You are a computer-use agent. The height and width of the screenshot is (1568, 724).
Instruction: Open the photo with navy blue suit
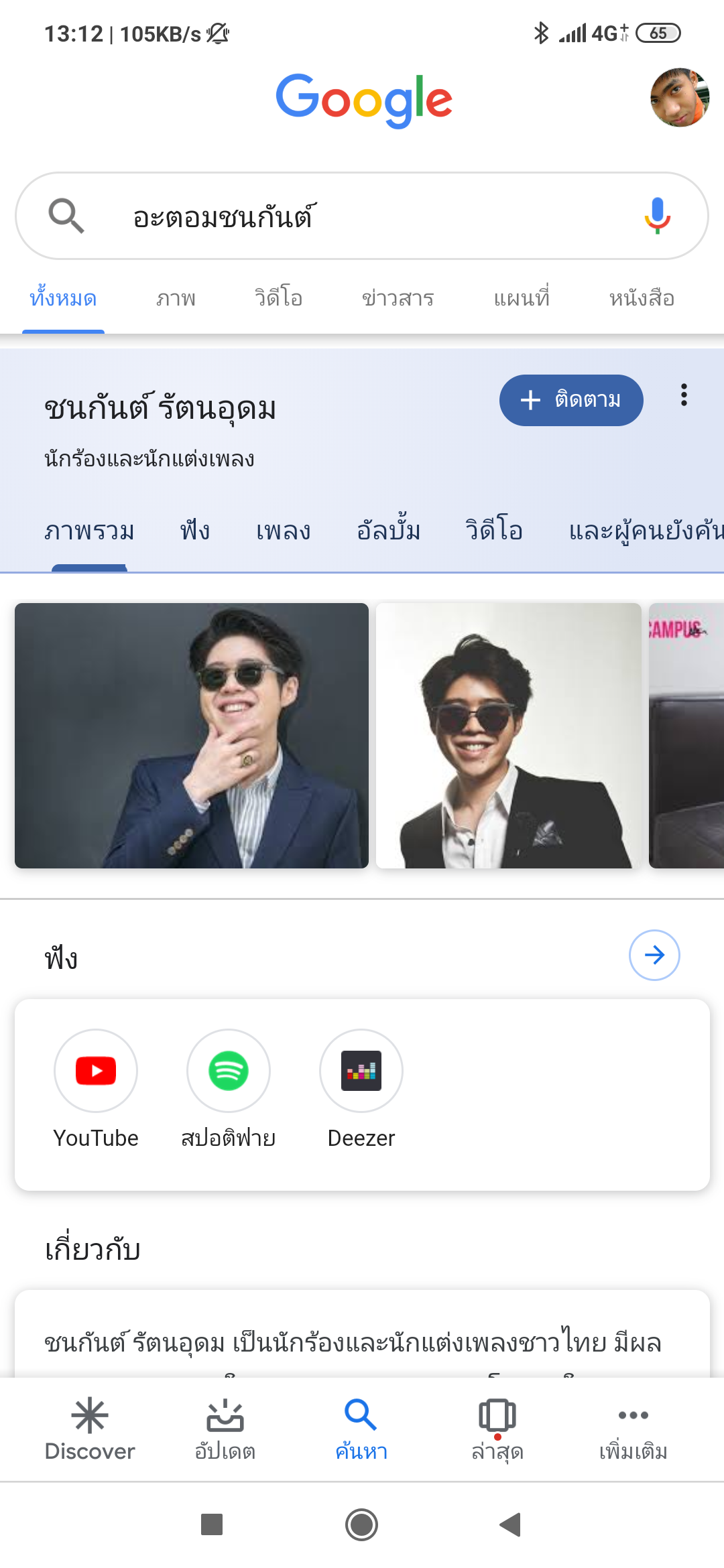(192, 736)
